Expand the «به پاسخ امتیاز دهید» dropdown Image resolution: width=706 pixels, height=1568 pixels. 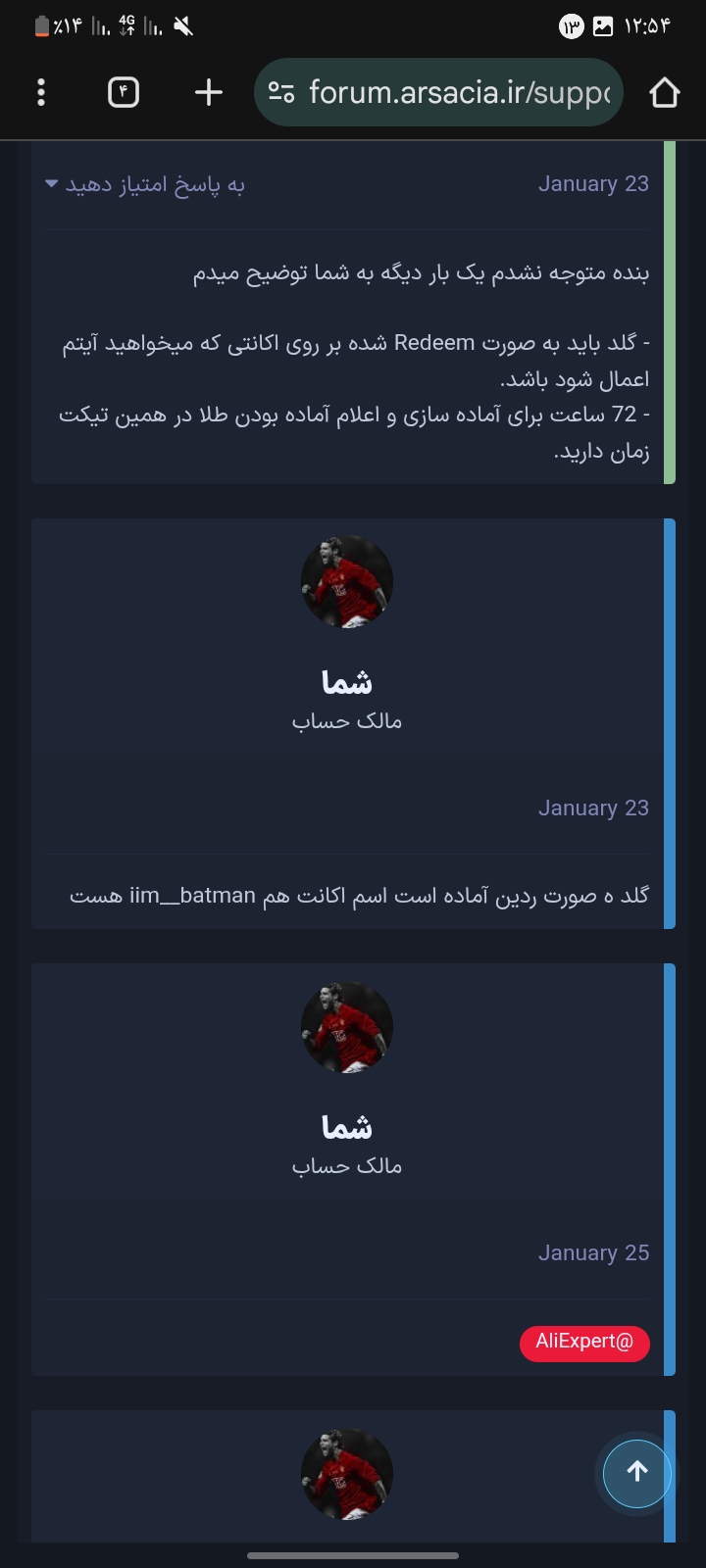(145, 184)
